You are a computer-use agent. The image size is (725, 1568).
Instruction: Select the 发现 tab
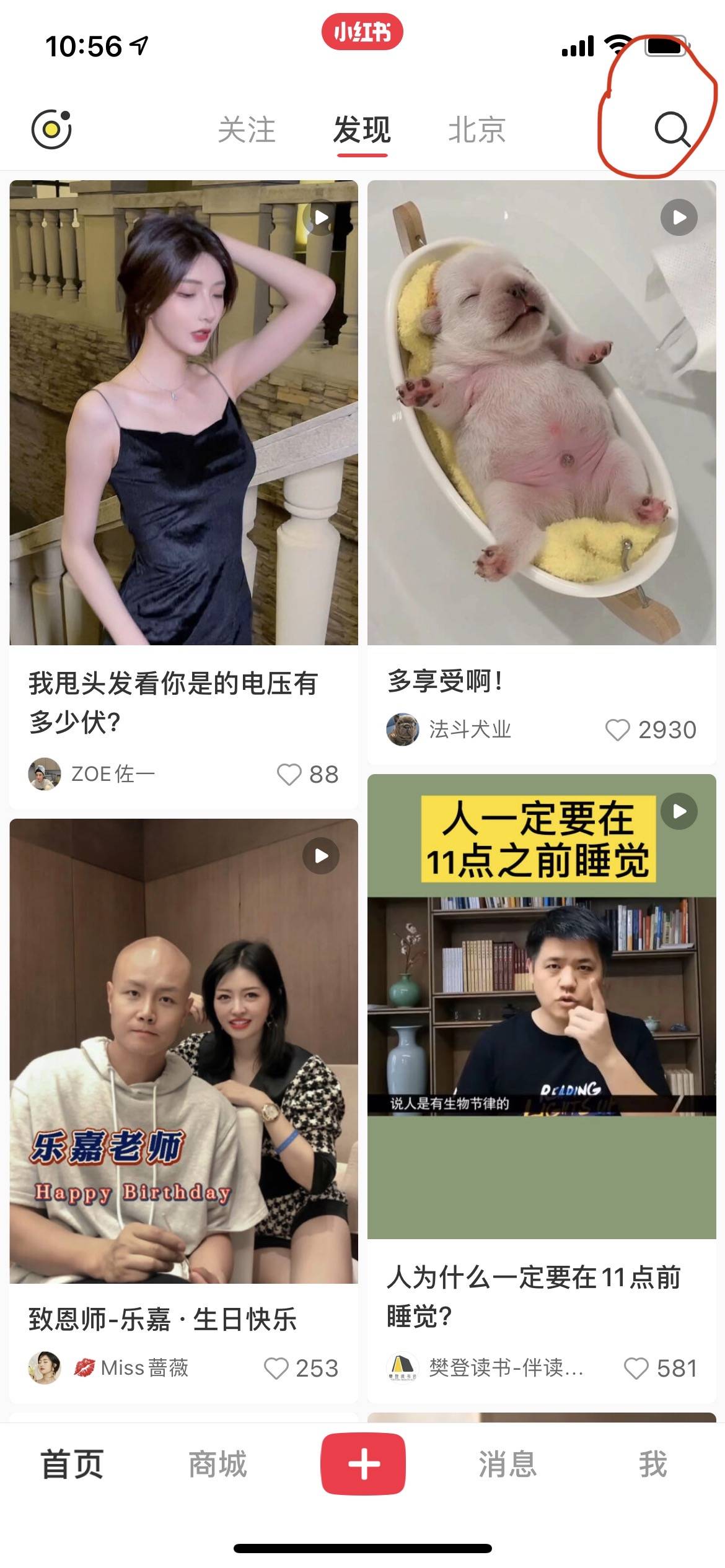[x=362, y=130]
